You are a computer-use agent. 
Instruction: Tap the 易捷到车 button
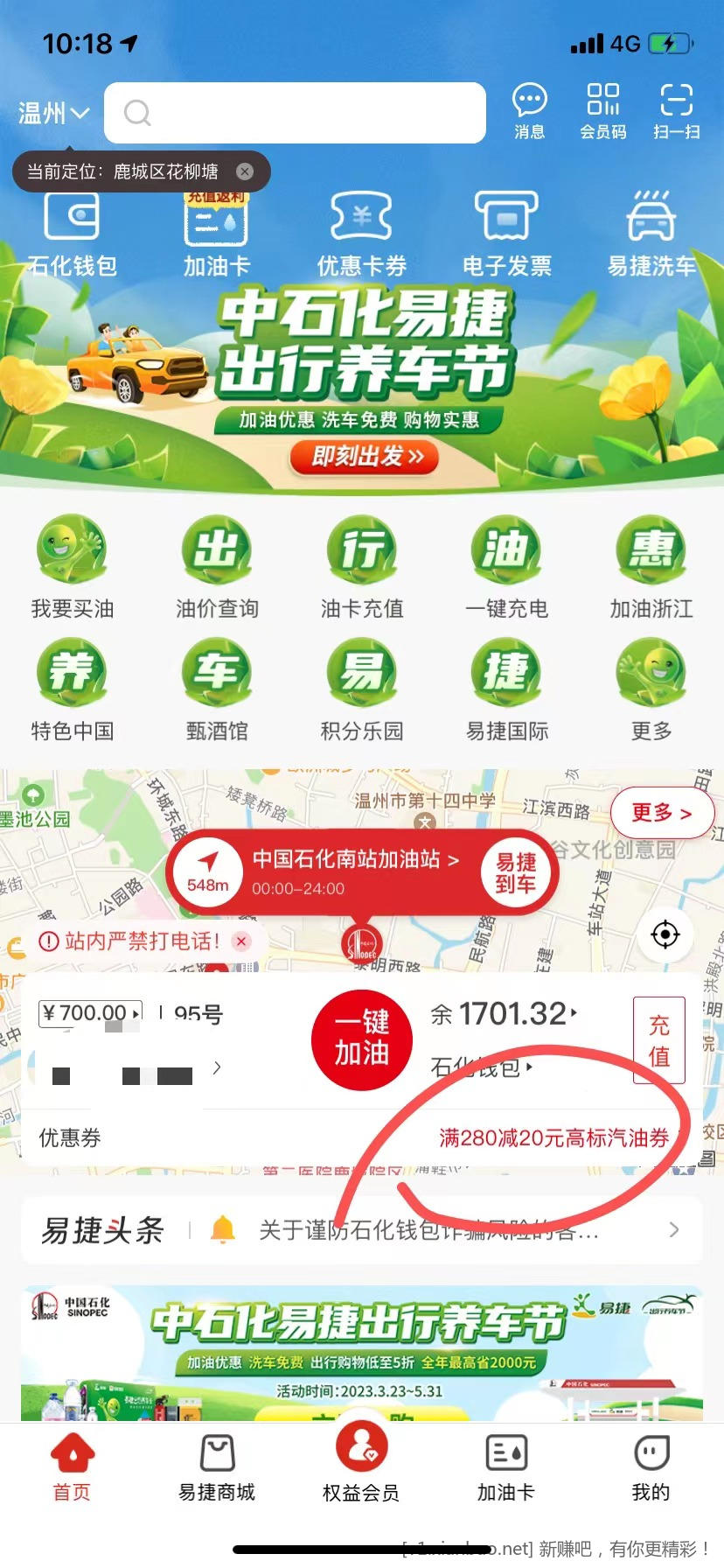(515, 872)
